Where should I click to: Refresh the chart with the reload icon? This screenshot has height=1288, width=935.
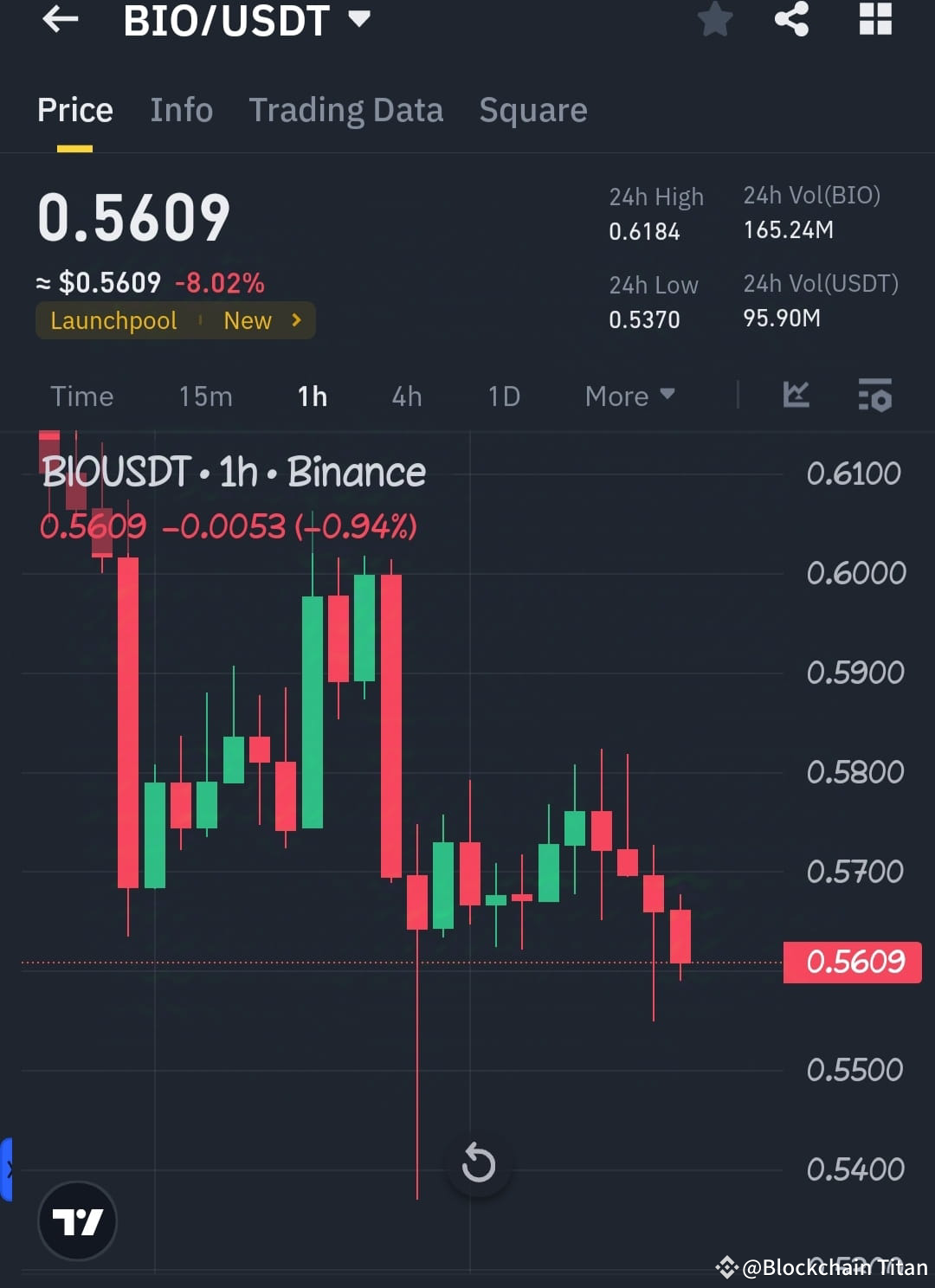[x=480, y=1163]
